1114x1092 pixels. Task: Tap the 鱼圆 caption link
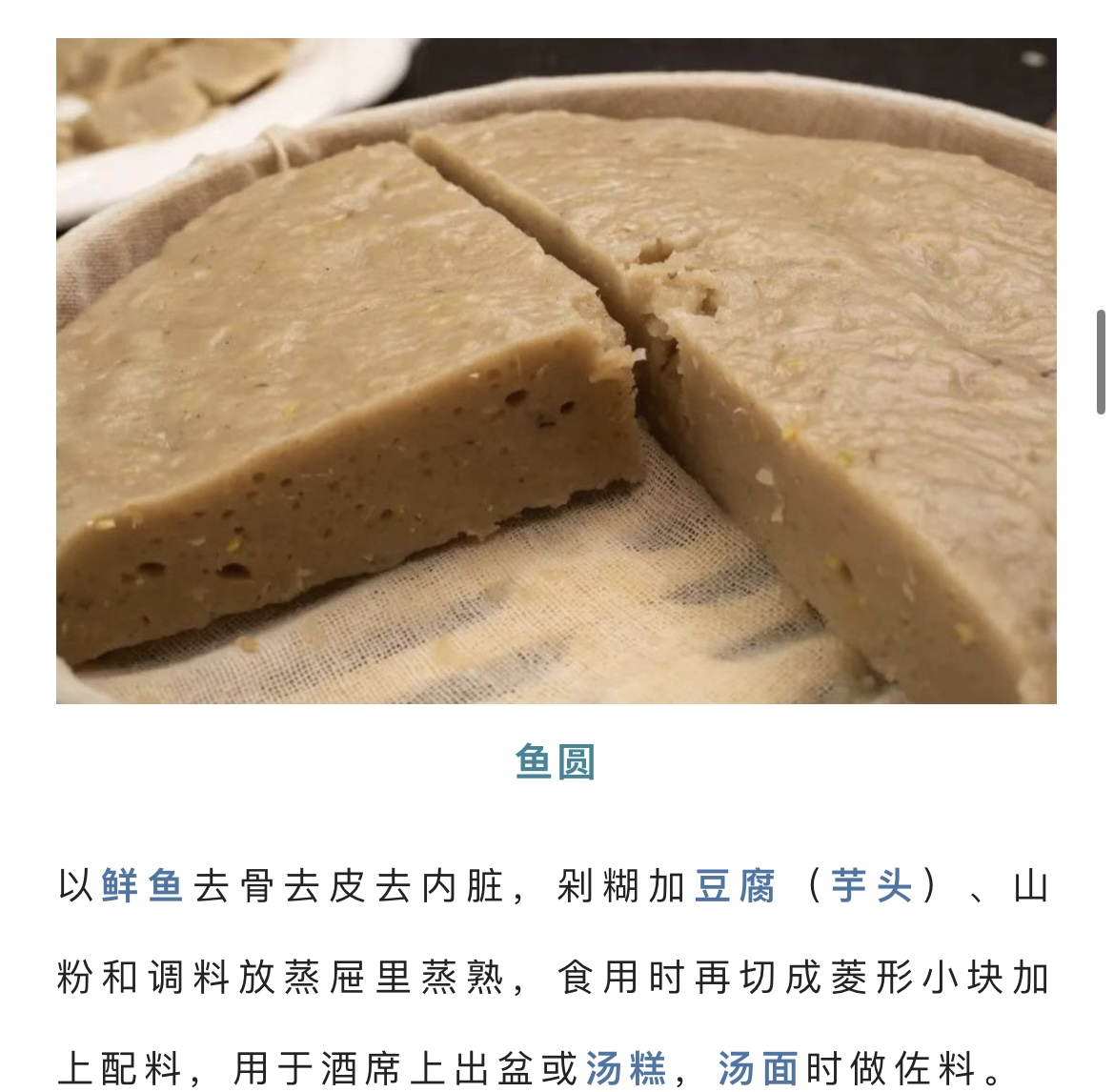[x=556, y=762]
